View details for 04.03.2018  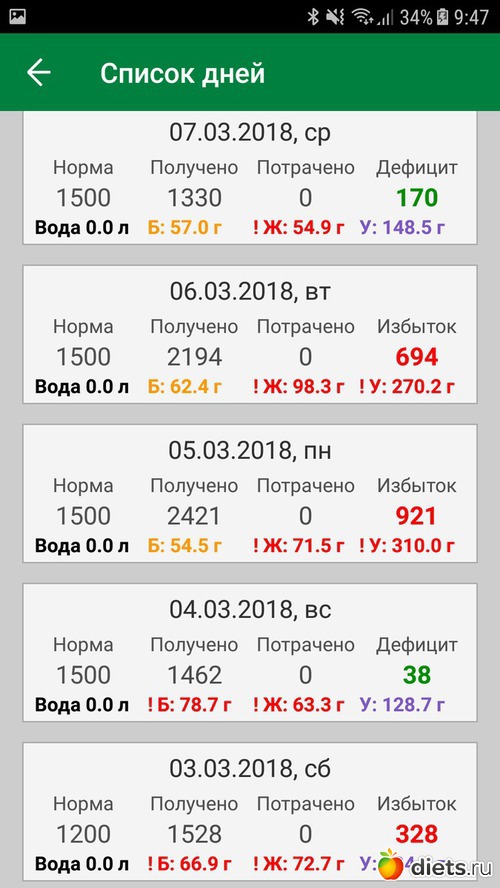tap(250, 652)
